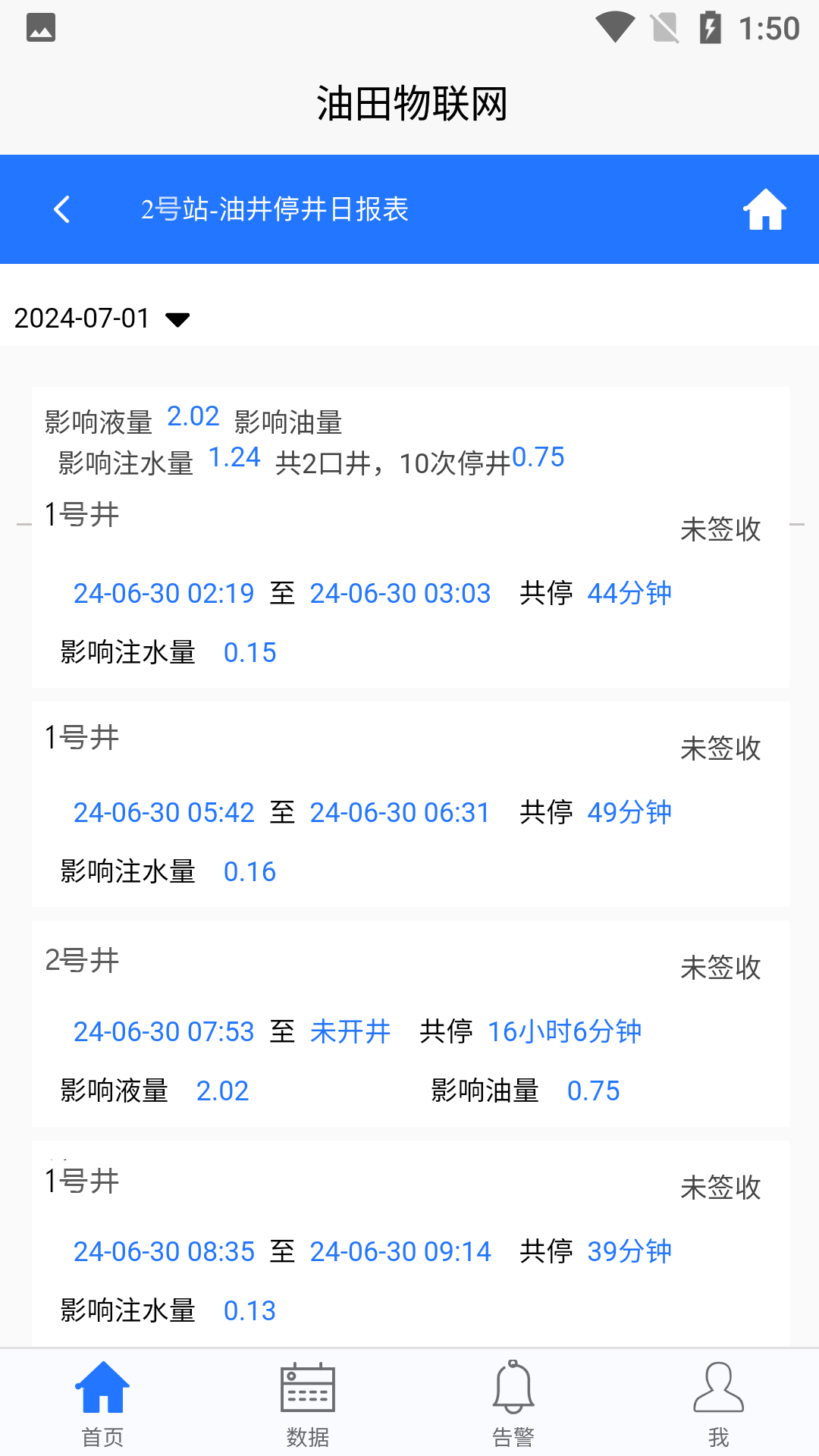This screenshot has height=1456, width=819.
Task: Collapse the first well stop record
Action: 23,522
